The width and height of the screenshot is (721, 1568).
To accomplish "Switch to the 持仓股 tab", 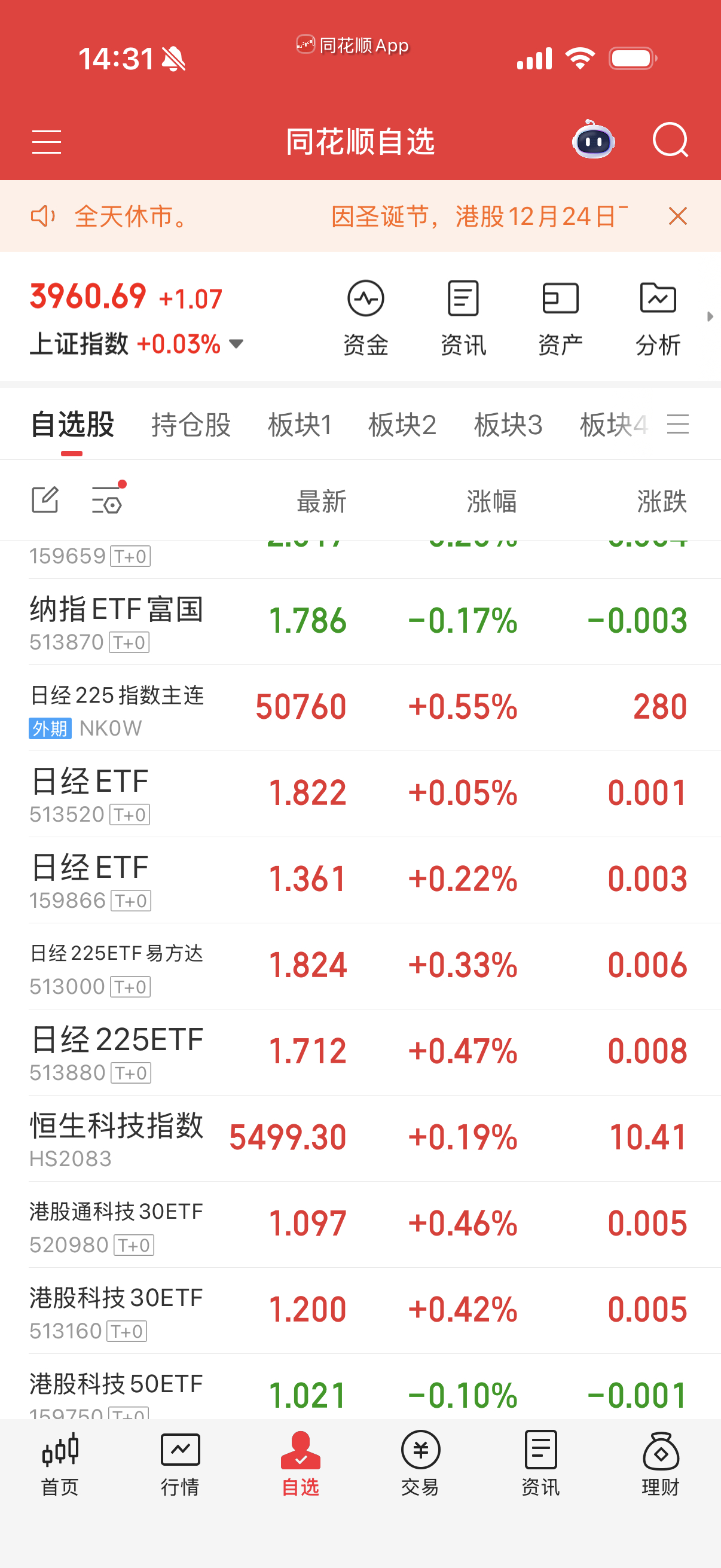I will [x=191, y=425].
